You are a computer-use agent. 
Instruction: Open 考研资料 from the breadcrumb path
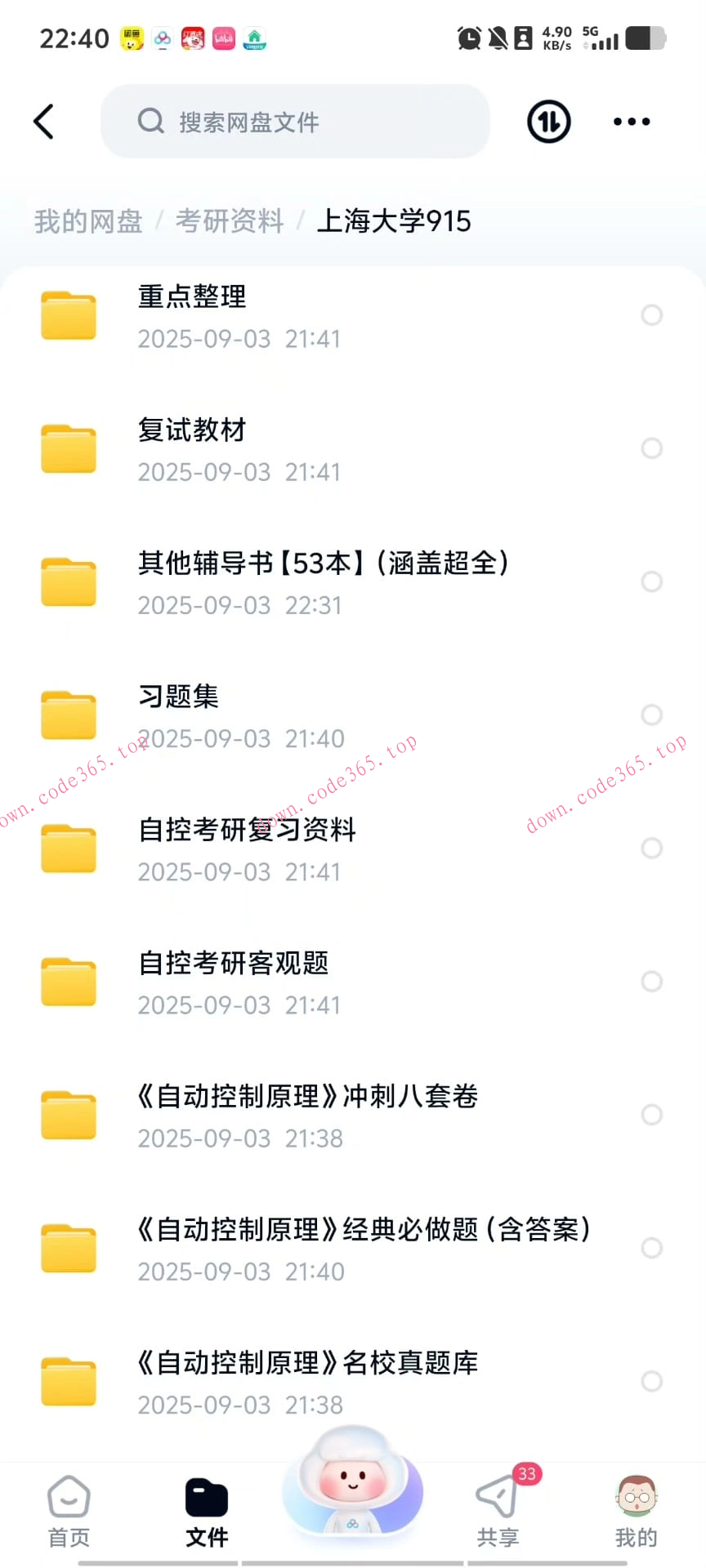(230, 221)
